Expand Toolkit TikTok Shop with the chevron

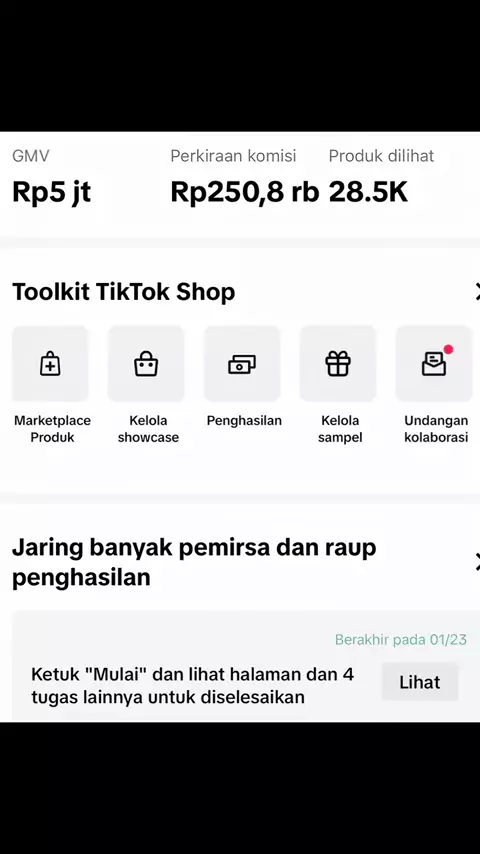point(476,292)
